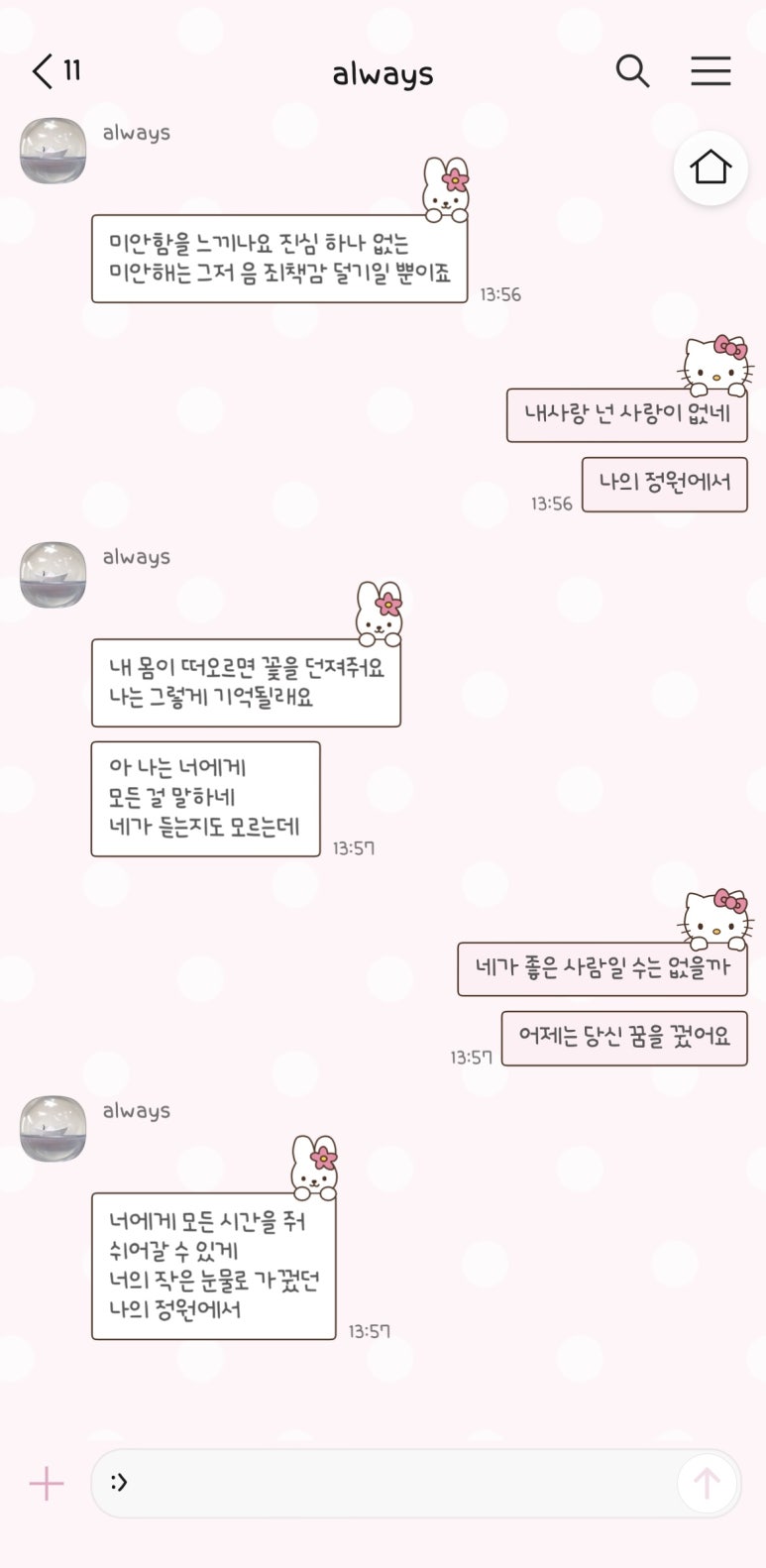Send the typed message with arrow
766x1568 pixels.
tap(707, 1484)
